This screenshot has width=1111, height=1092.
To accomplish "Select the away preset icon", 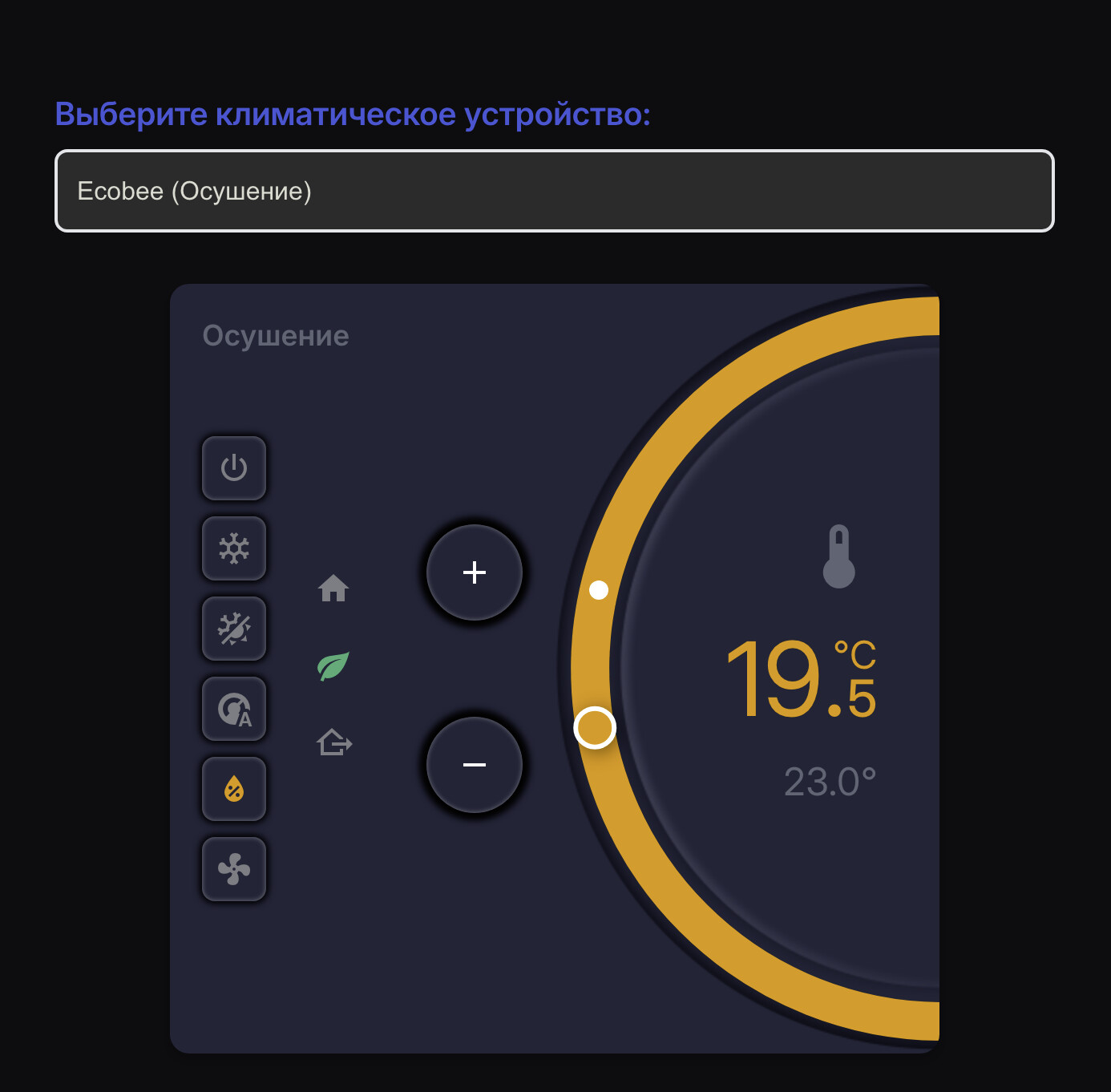I will pyautogui.click(x=334, y=742).
